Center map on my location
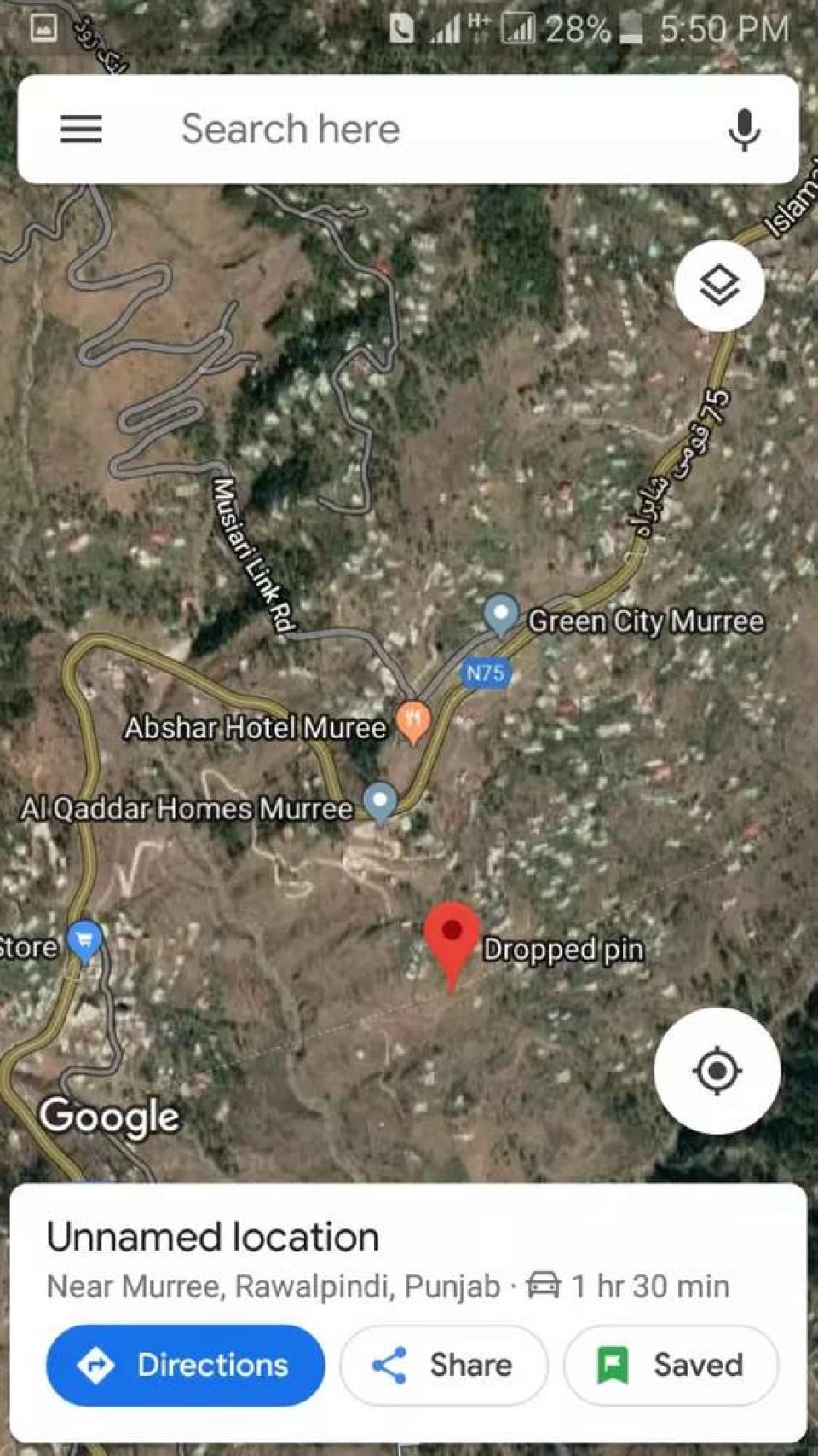 (x=717, y=1071)
